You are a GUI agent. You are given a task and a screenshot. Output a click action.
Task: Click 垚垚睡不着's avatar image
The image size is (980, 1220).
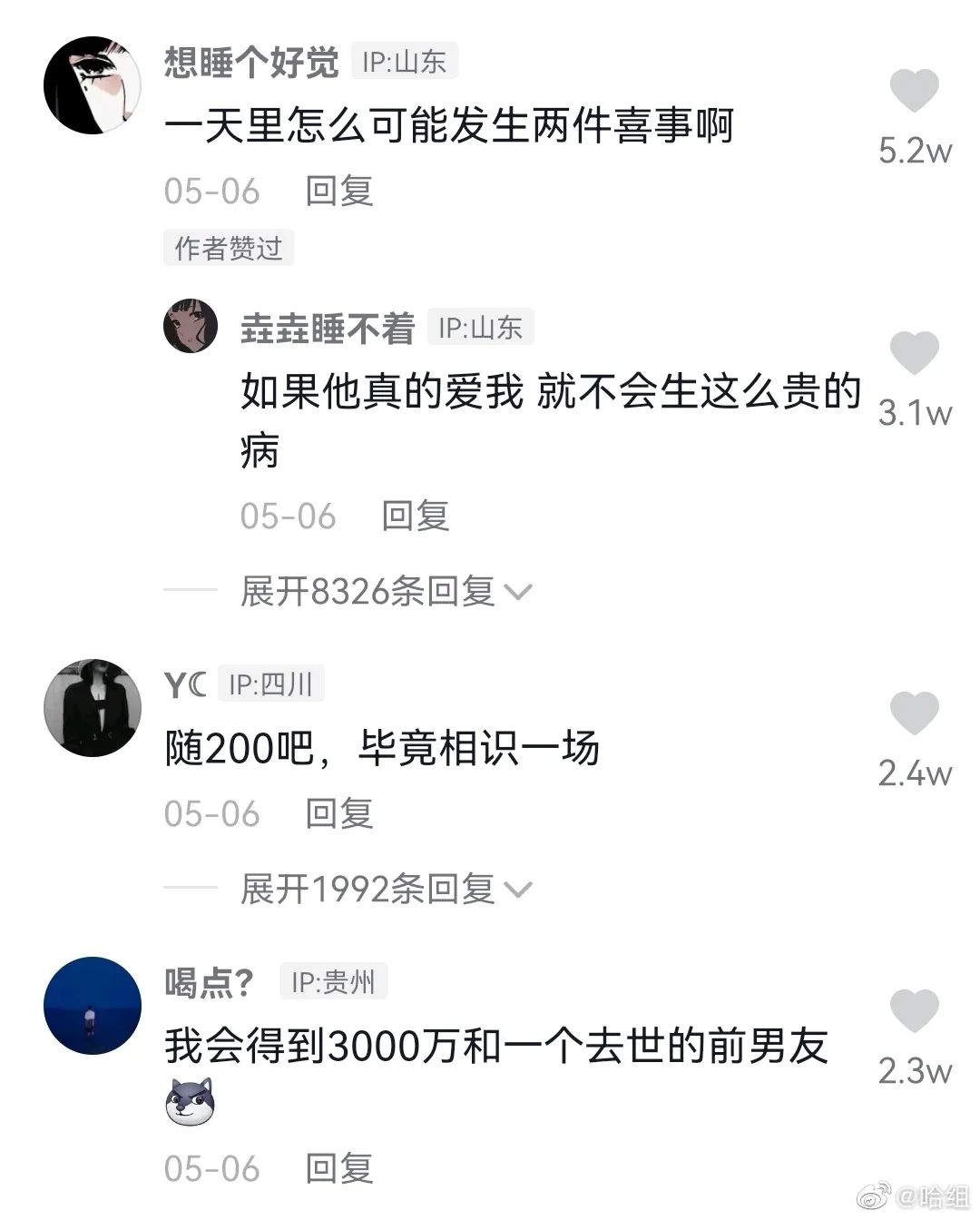point(191,326)
